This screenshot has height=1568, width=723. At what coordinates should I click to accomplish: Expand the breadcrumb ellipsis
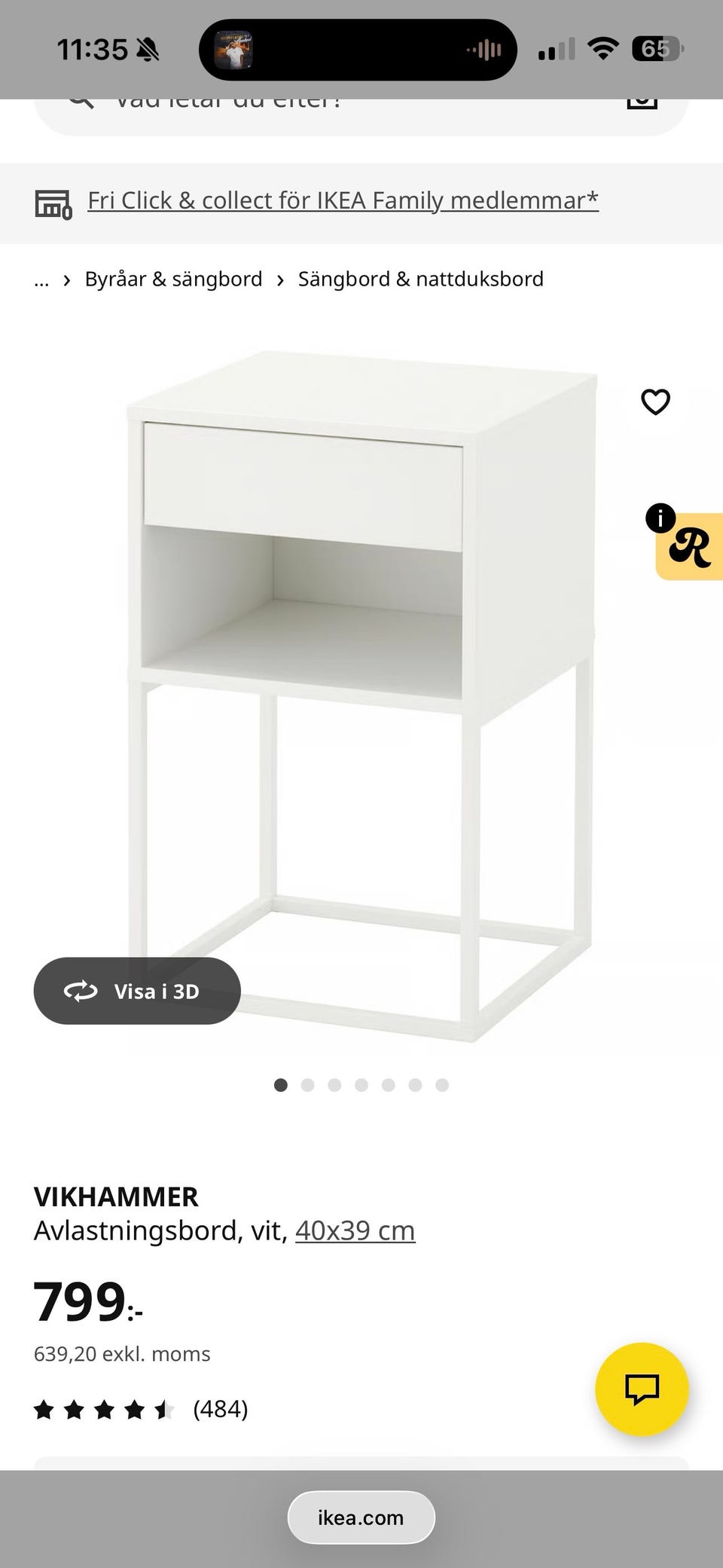point(41,280)
